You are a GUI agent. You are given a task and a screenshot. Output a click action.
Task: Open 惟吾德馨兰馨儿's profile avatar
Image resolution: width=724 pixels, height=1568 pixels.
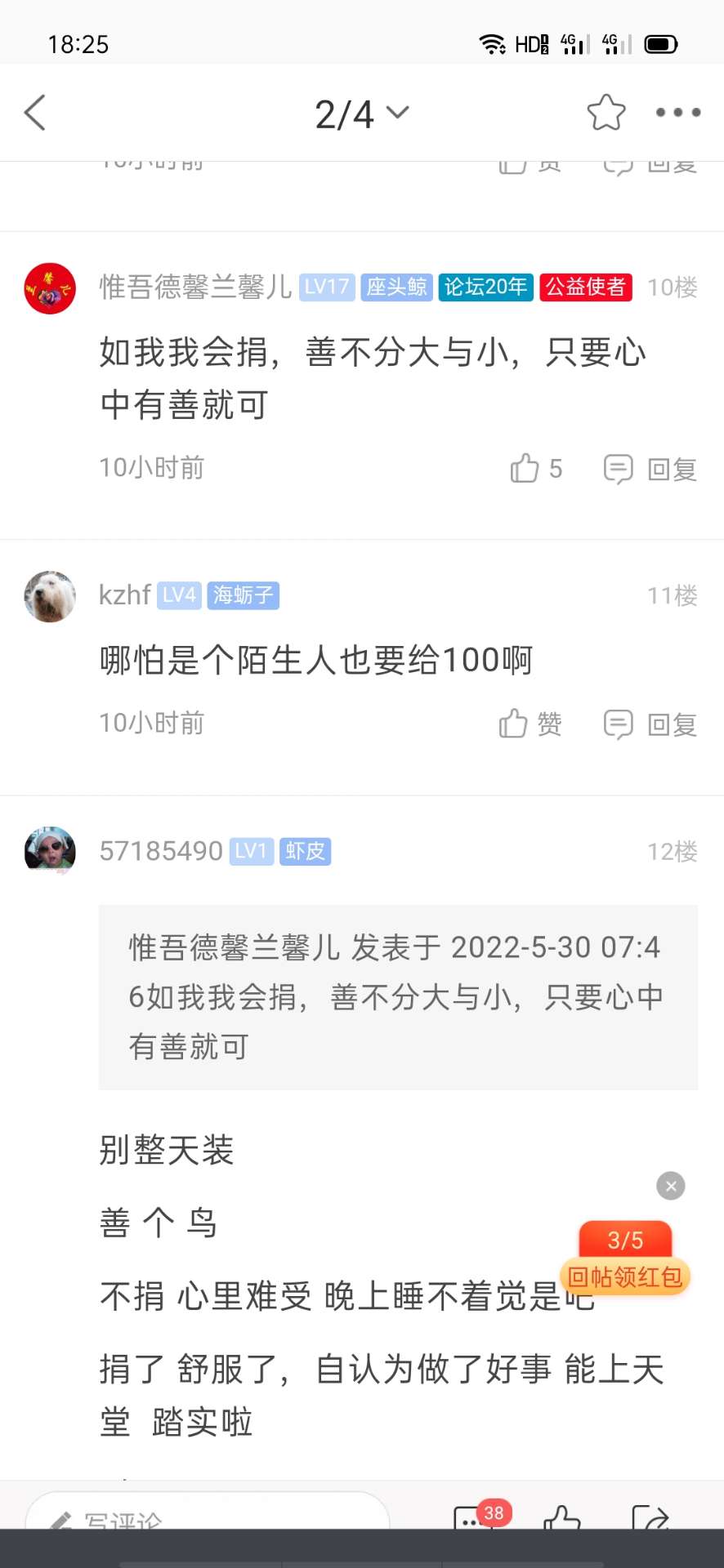click(x=50, y=288)
